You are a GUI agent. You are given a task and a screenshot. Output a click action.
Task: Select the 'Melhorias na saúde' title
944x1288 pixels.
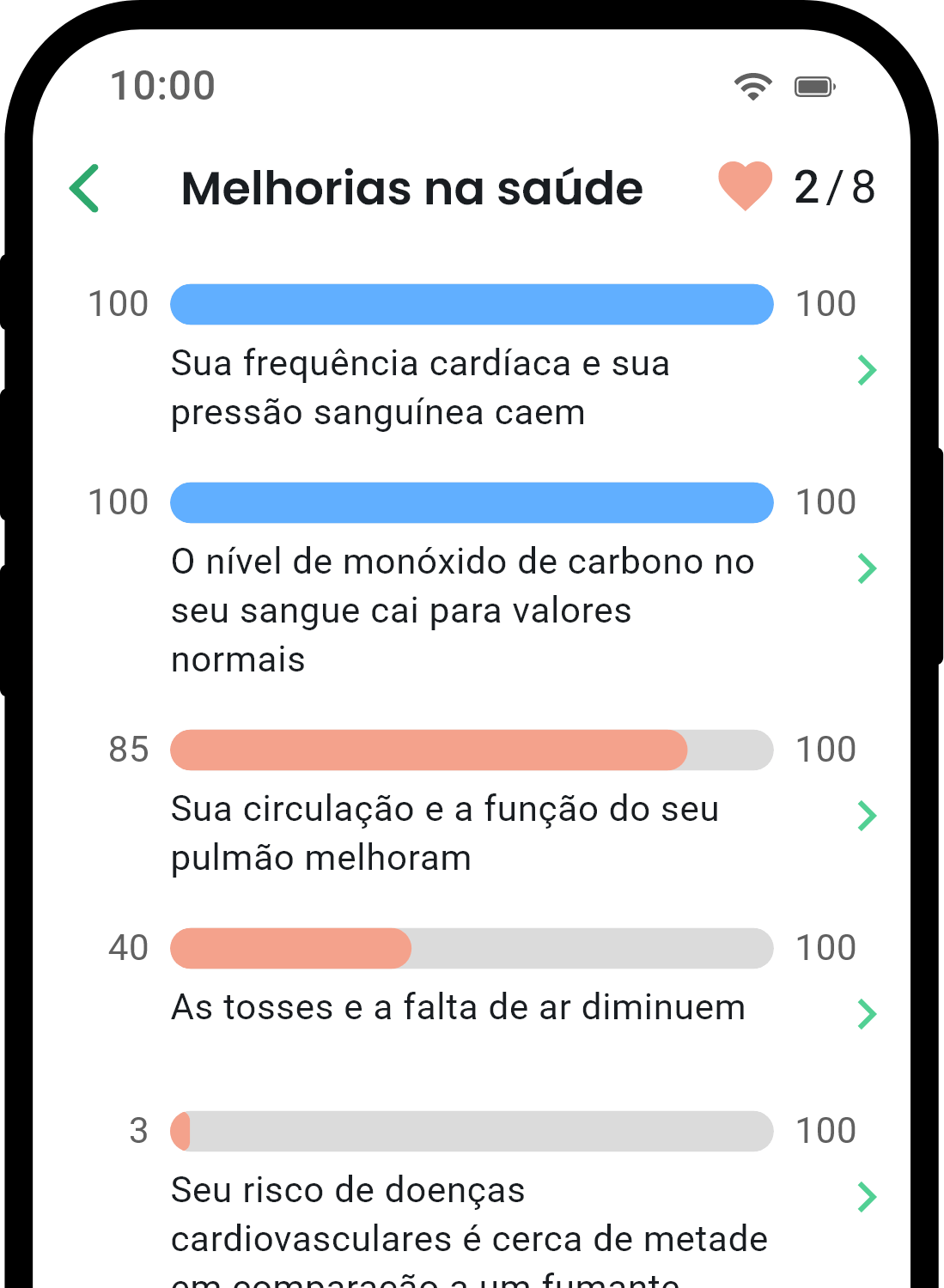pos(411,187)
